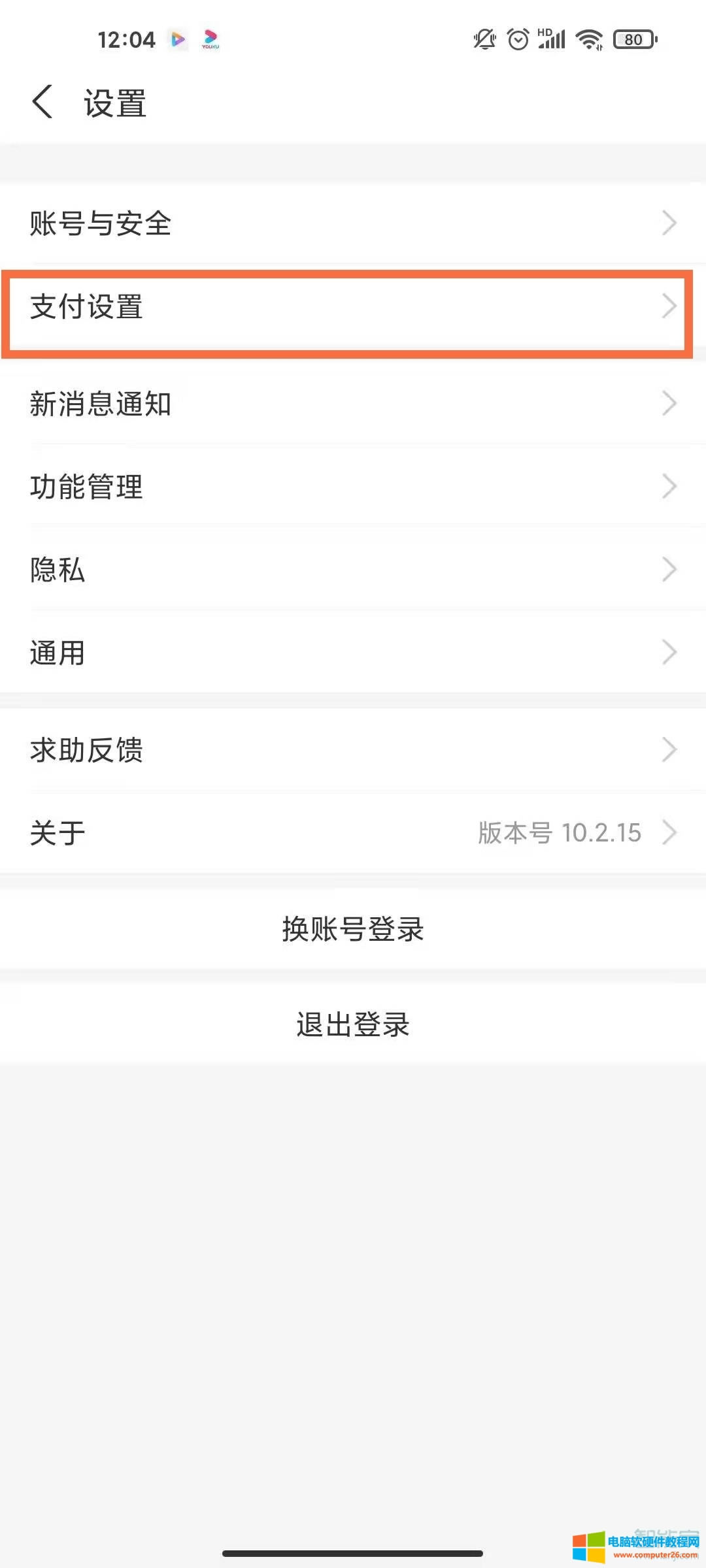Tap the colorful play-triangle notification icon
Image resolution: width=706 pixels, height=1568 pixels.
(x=175, y=39)
